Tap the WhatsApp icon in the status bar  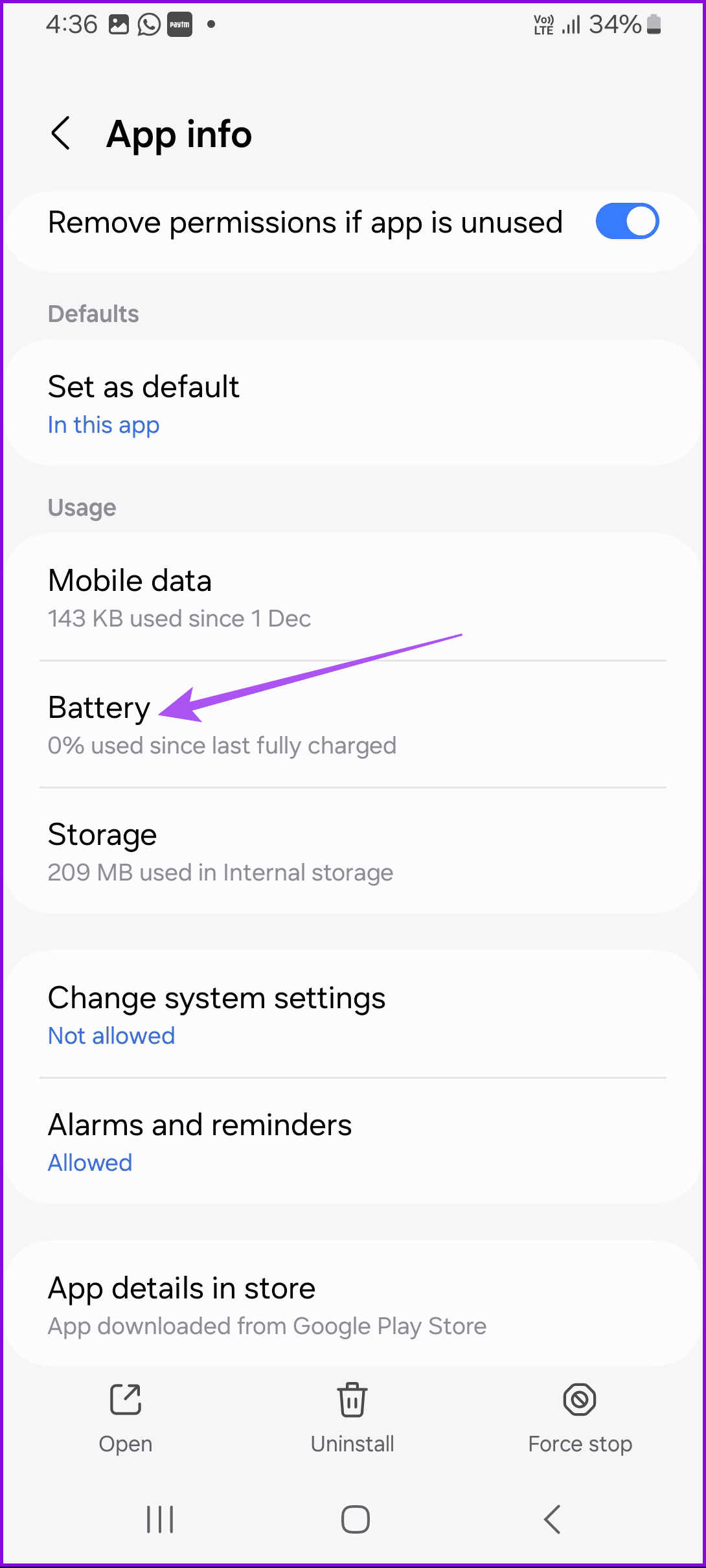(149, 25)
